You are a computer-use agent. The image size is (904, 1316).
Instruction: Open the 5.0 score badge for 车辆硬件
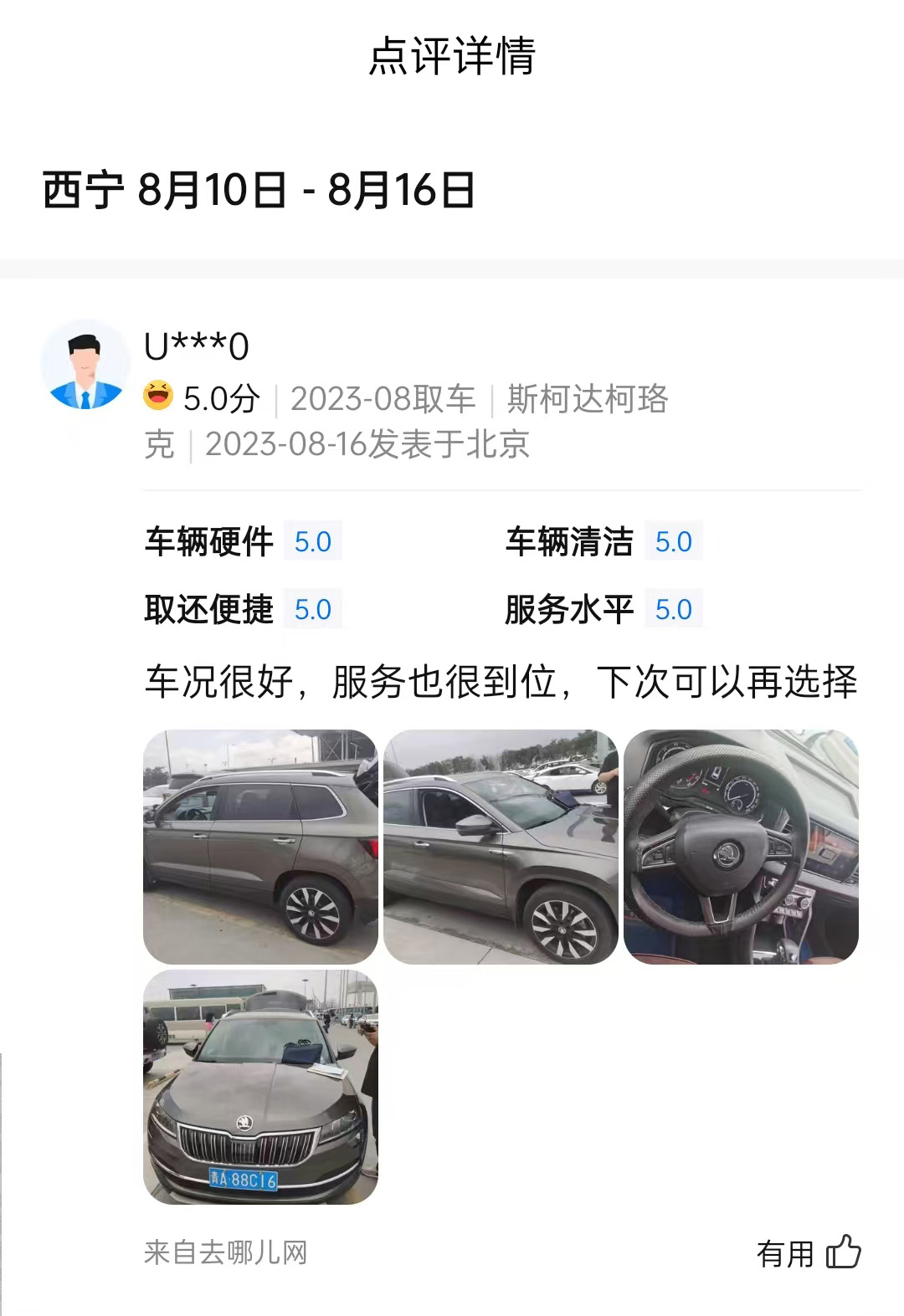point(313,542)
